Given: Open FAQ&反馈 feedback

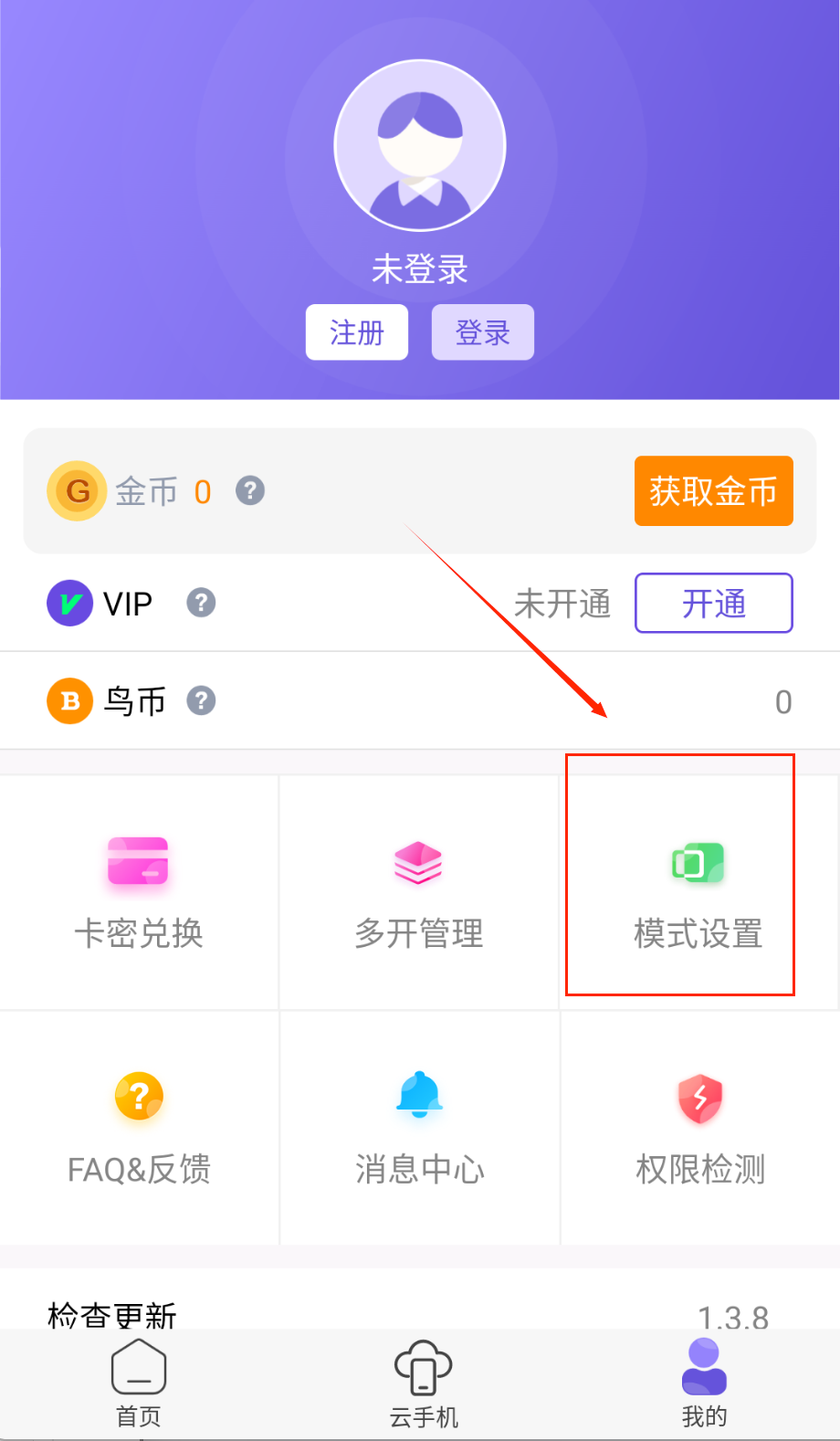Looking at the screenshot, I should [x=139, y=1129].
